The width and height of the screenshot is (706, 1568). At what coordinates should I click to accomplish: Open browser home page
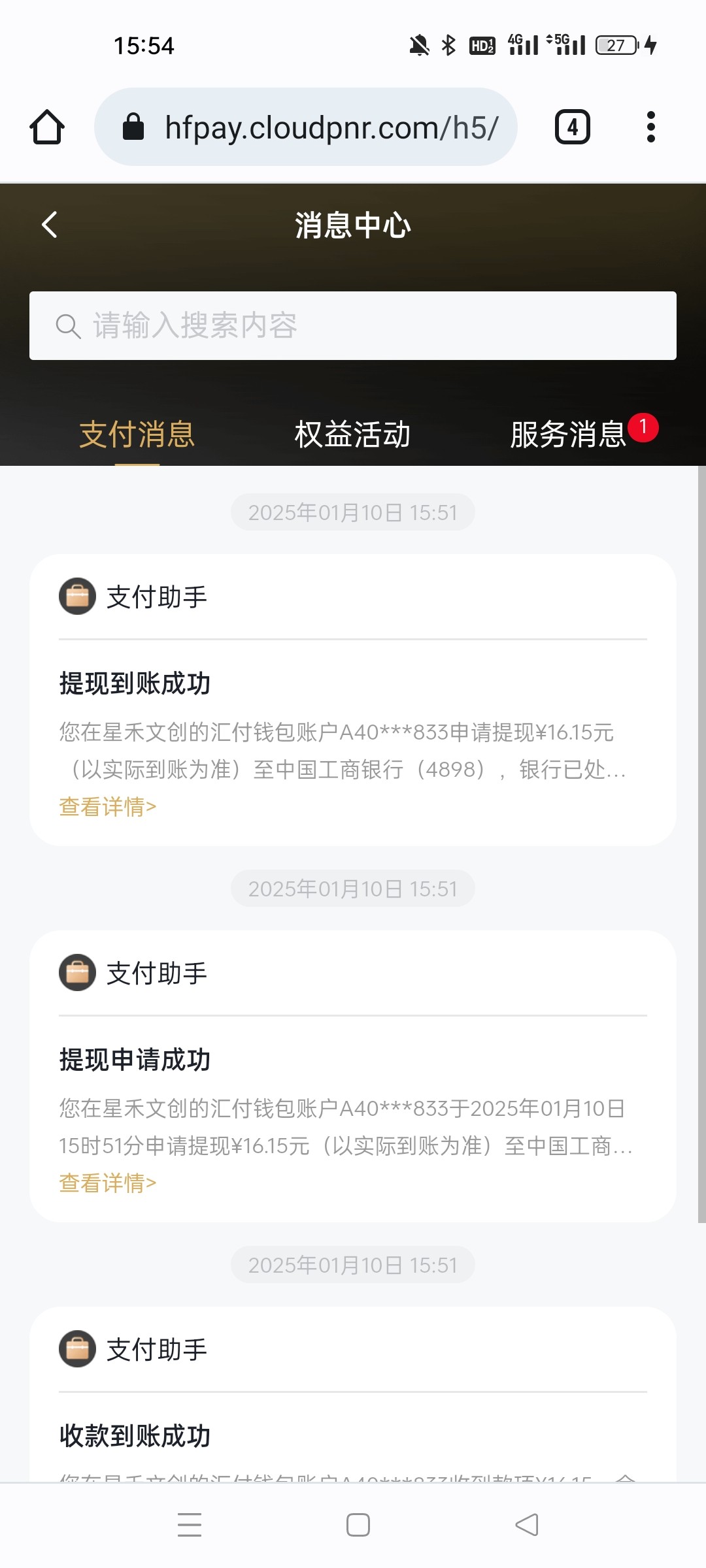point(47,127)
